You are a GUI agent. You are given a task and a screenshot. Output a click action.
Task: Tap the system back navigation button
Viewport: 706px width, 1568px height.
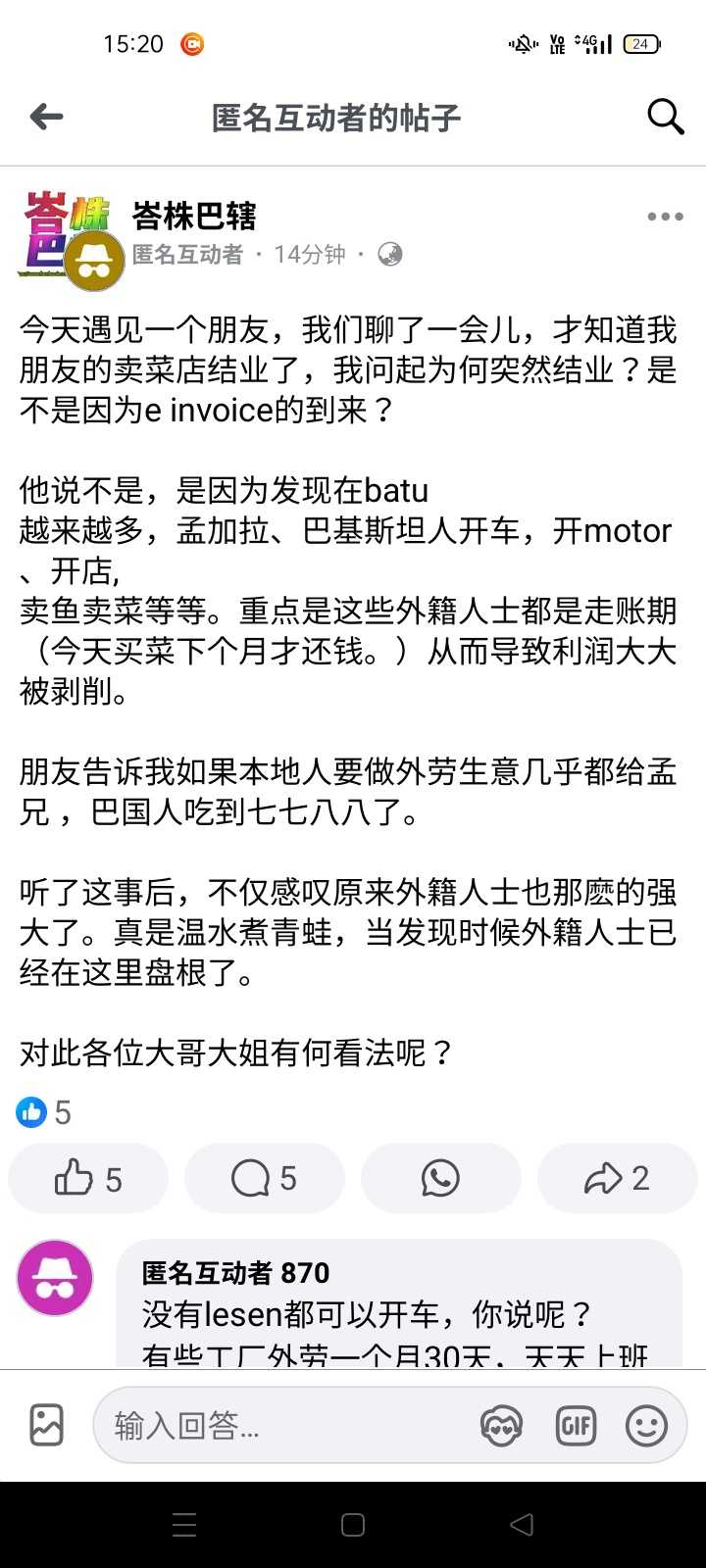click(x=522, y=1525)
